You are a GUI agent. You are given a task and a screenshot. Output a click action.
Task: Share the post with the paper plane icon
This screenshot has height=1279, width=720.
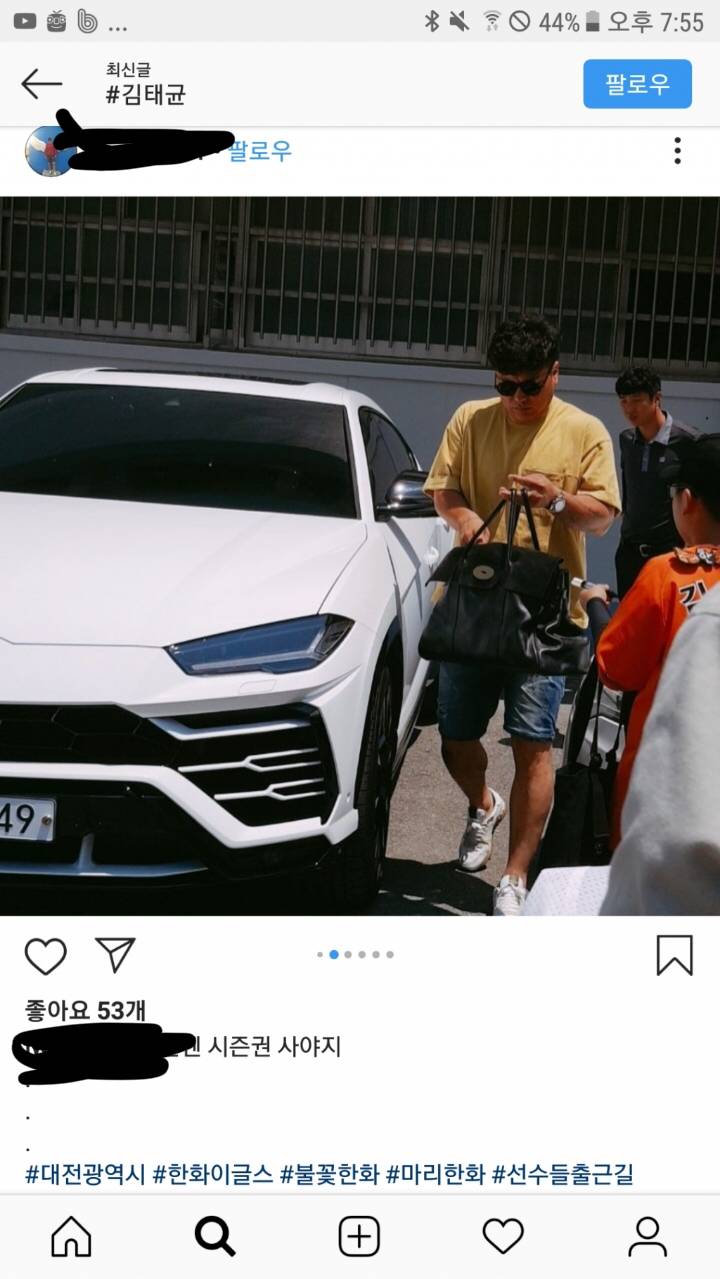115,955
